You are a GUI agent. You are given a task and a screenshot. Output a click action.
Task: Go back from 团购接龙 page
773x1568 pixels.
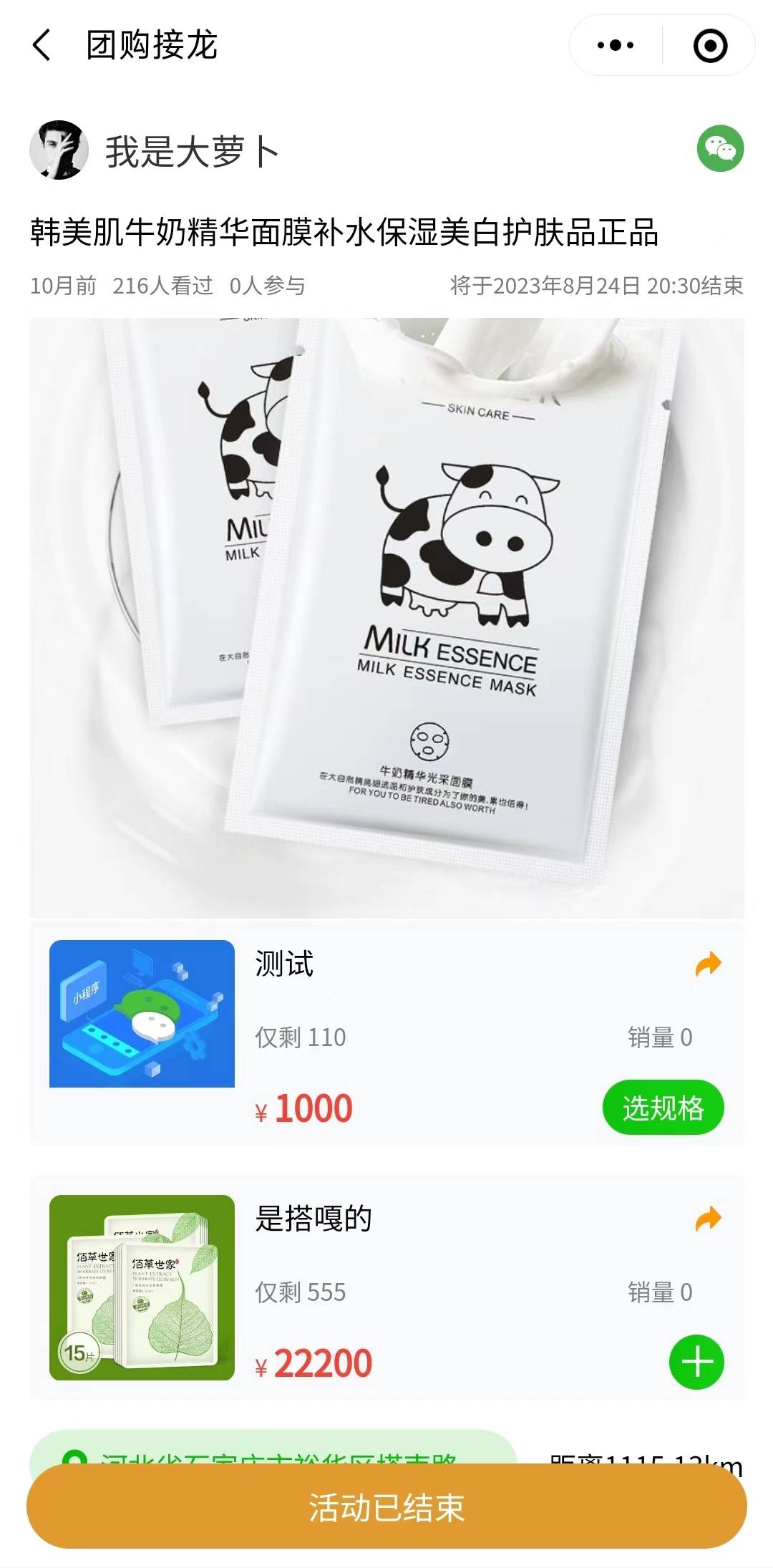click(42, 45)
